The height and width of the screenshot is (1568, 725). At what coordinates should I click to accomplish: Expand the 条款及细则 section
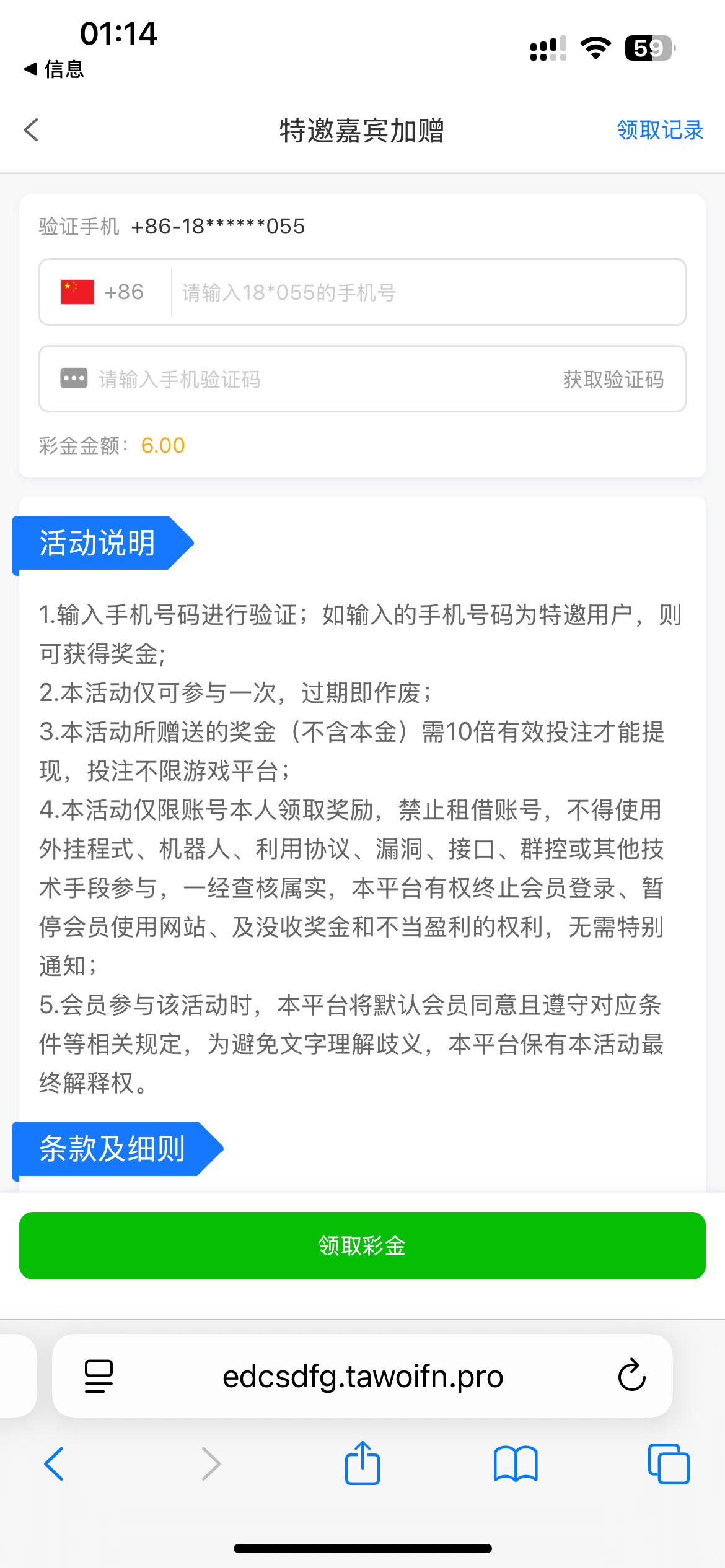112,1149
